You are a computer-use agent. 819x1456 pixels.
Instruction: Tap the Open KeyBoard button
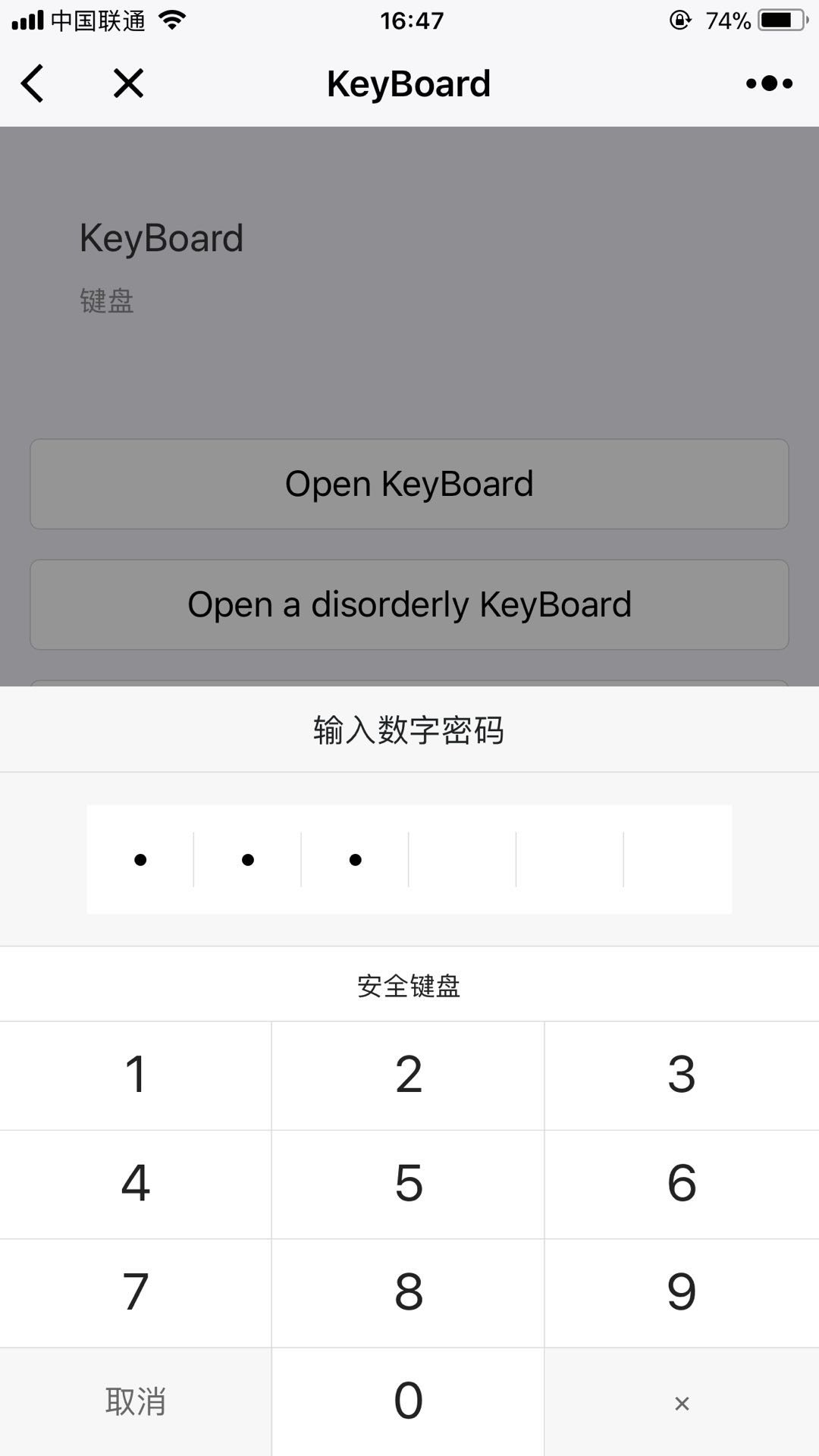(409, 484)
